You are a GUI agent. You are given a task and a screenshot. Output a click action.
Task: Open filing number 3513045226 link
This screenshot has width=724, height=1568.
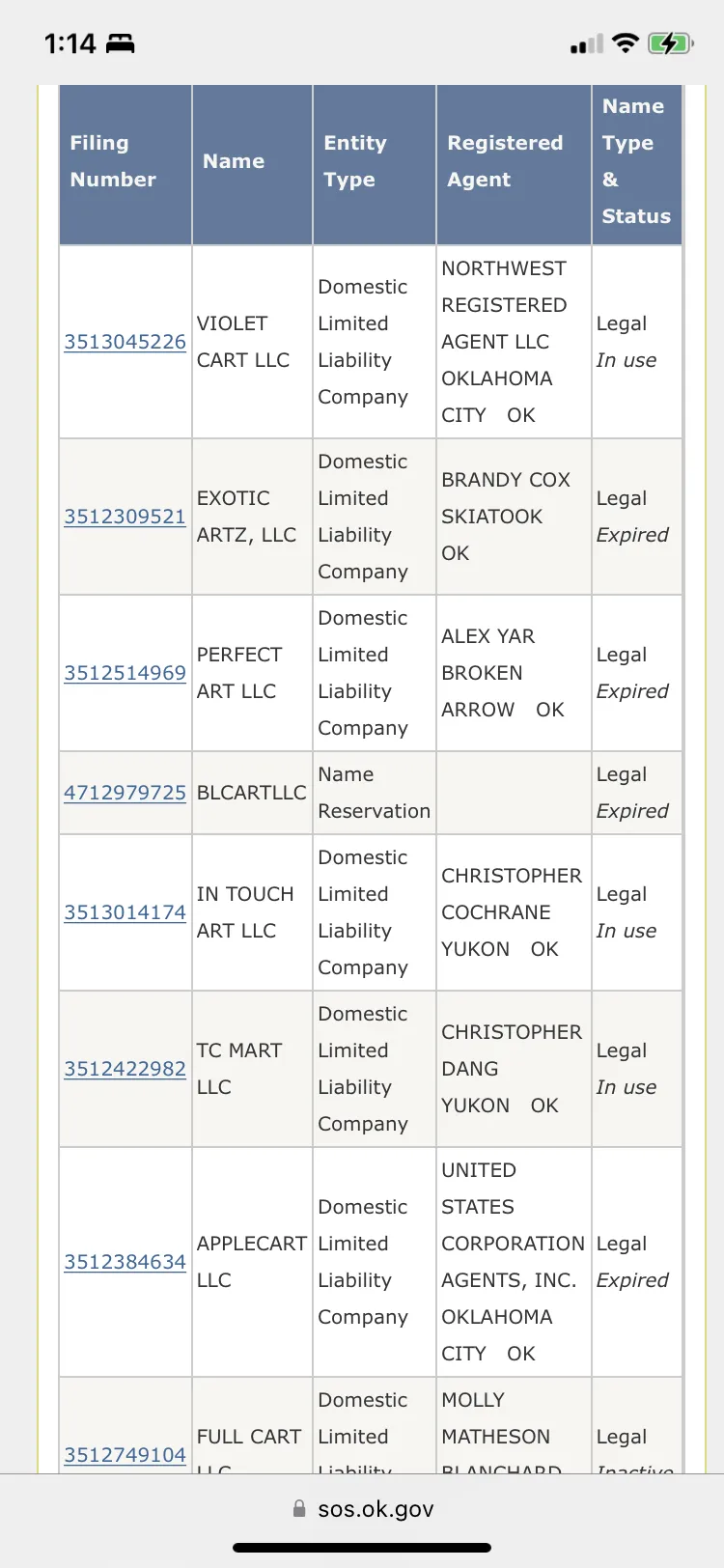[125, 342]
